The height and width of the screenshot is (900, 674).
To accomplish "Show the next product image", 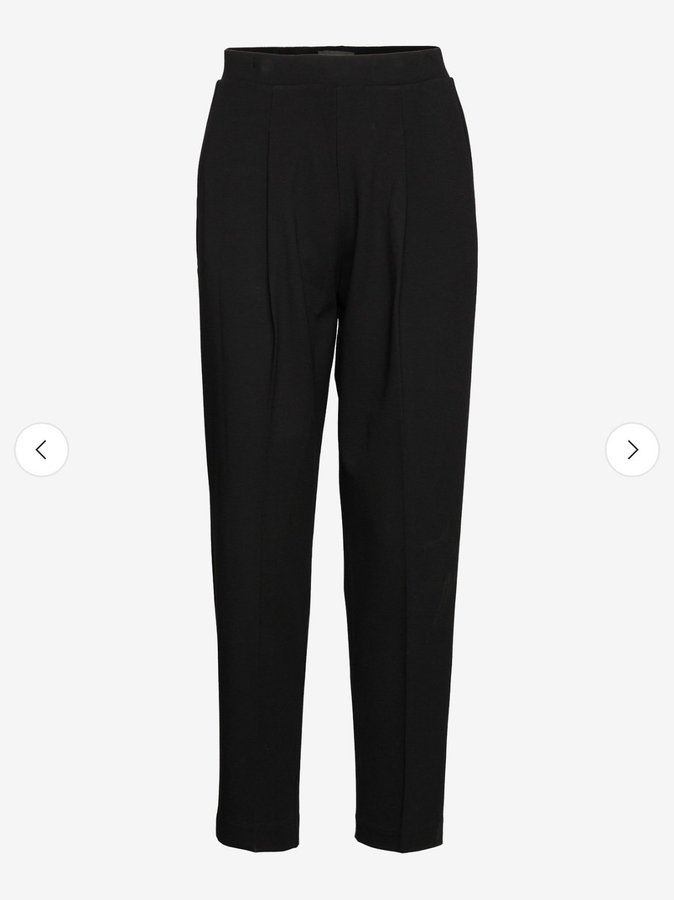I will 632,450.
